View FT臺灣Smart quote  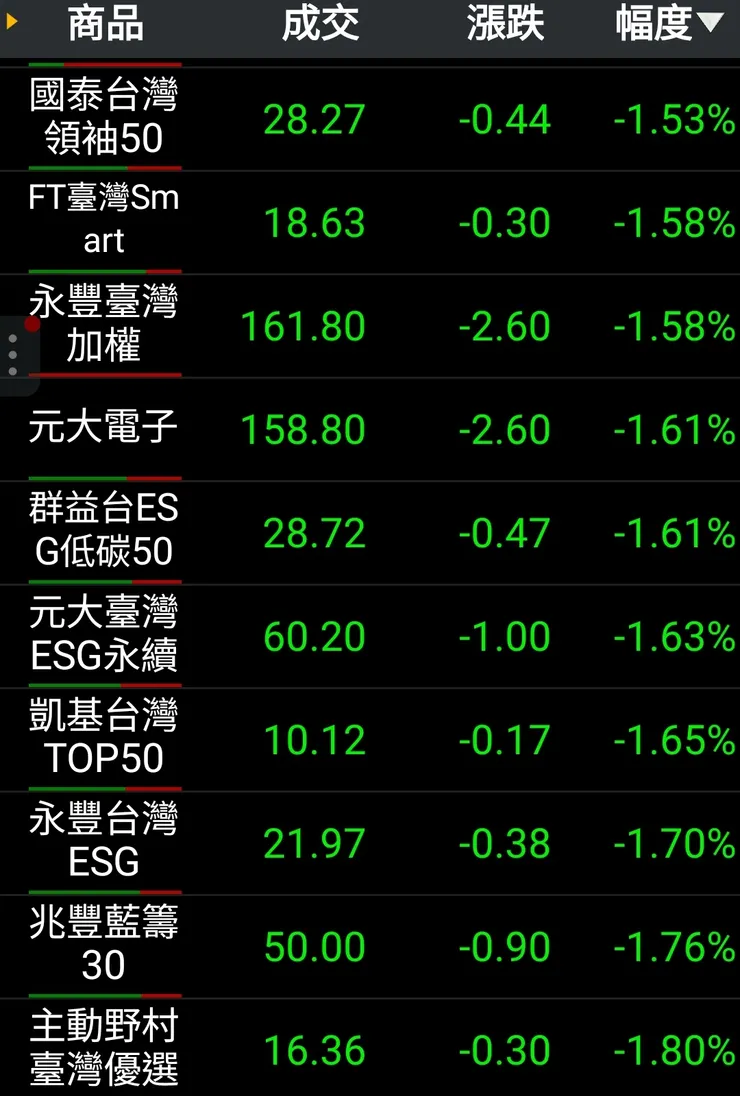coord(104,220)
